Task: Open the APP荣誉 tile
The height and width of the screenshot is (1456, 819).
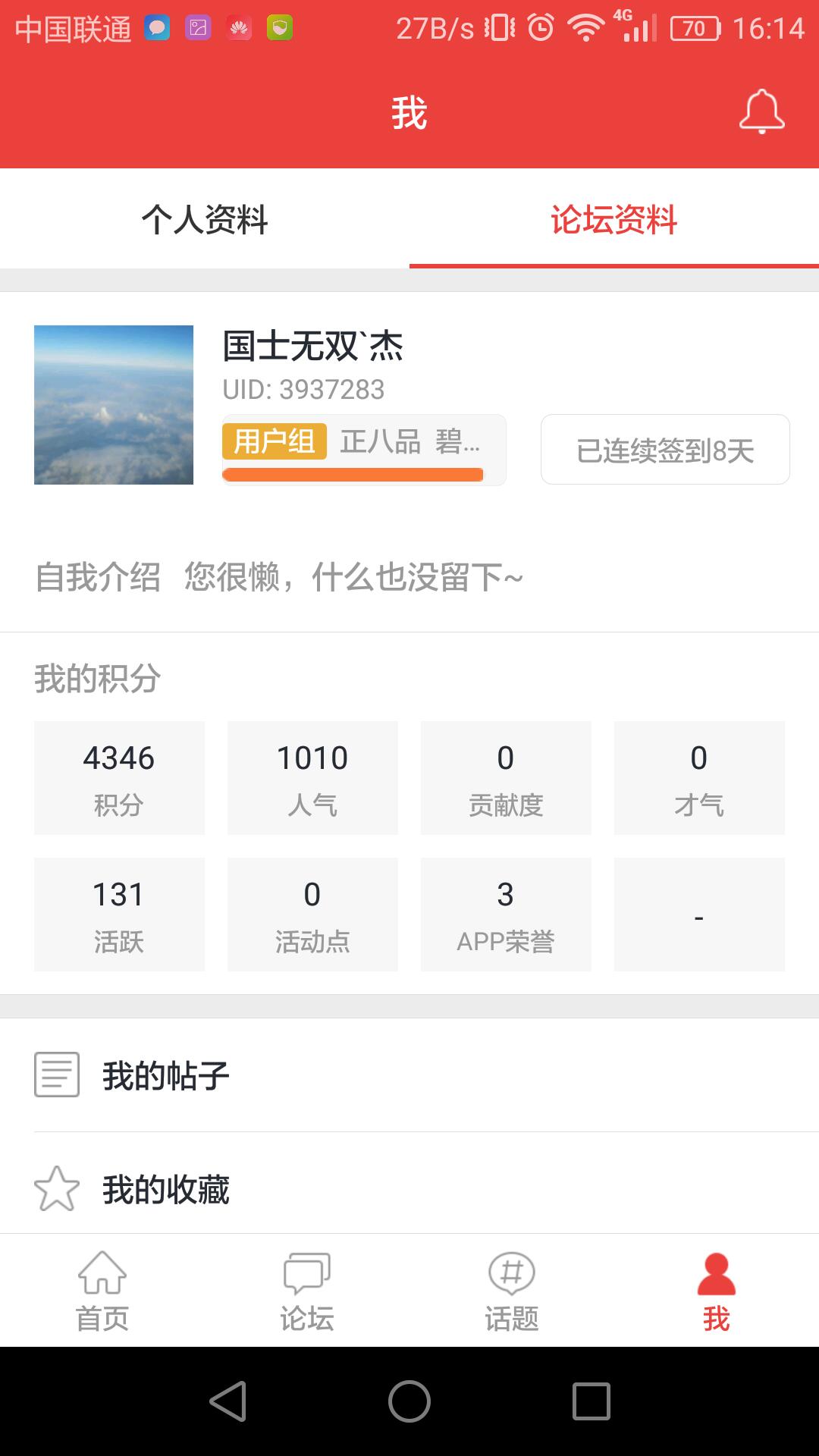Action: (x=506, y=915)
